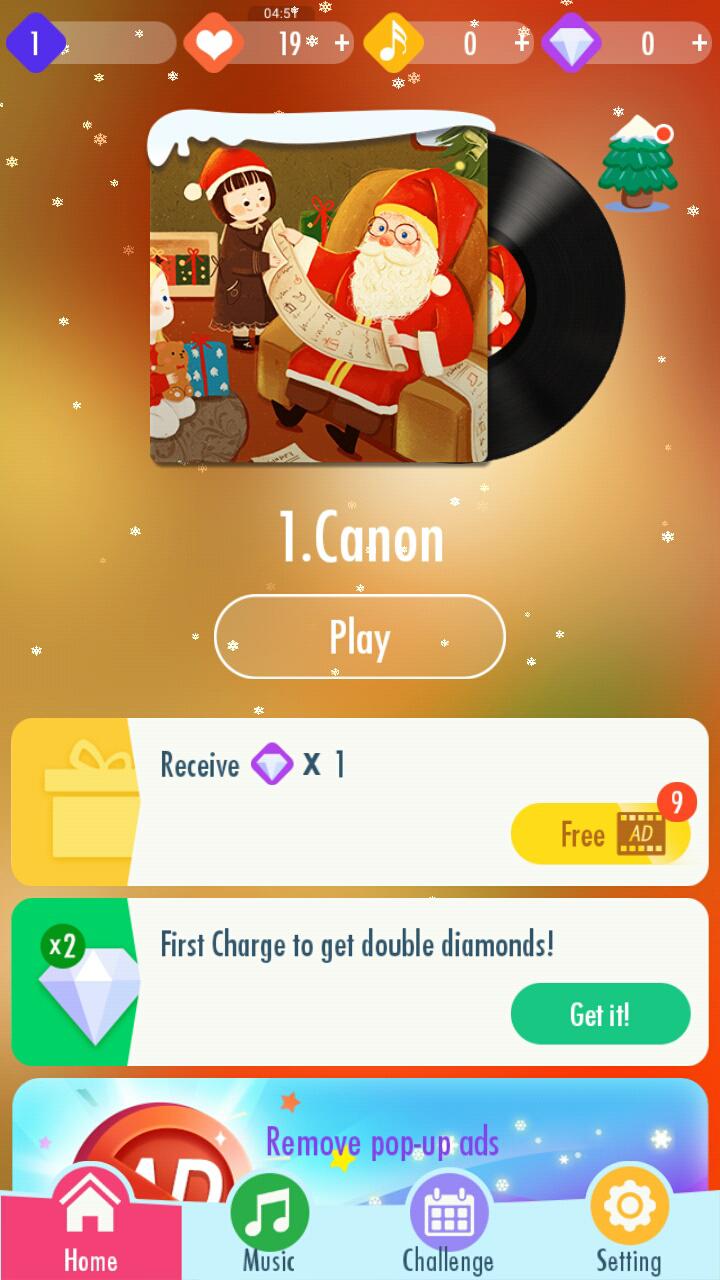The width and height of the screenshot is (720, 1280).
Task: Add more hearts with the plus
Action: pos(342,43)
